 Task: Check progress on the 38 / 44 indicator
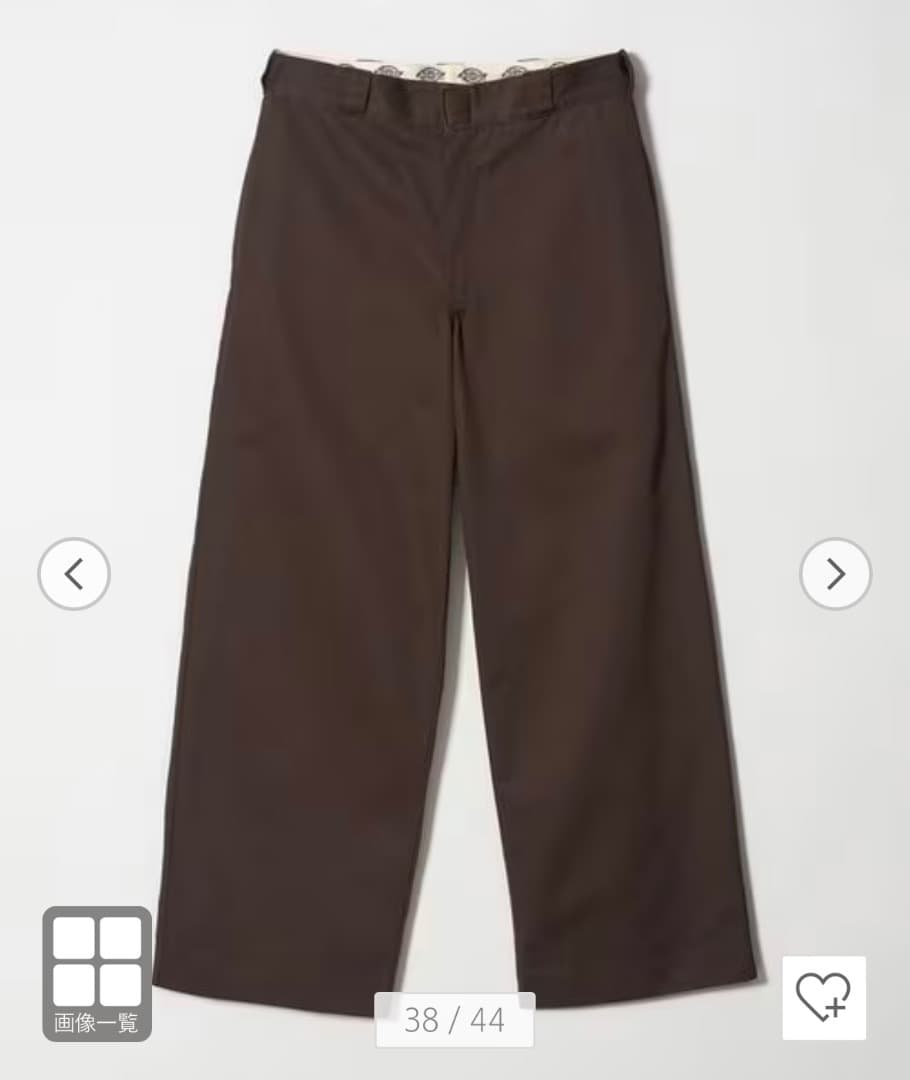click(x=455, y=1021)
